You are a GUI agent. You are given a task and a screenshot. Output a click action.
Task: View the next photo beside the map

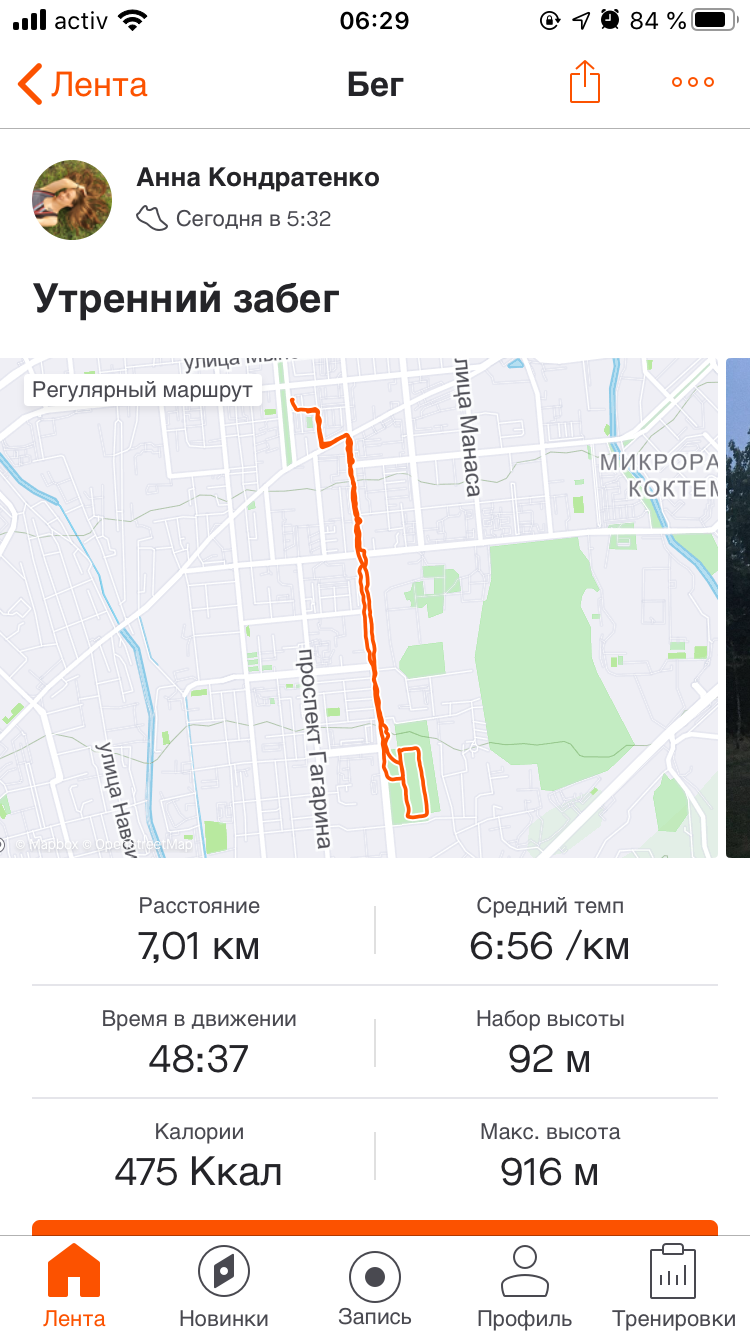click(x=738, y=608)
